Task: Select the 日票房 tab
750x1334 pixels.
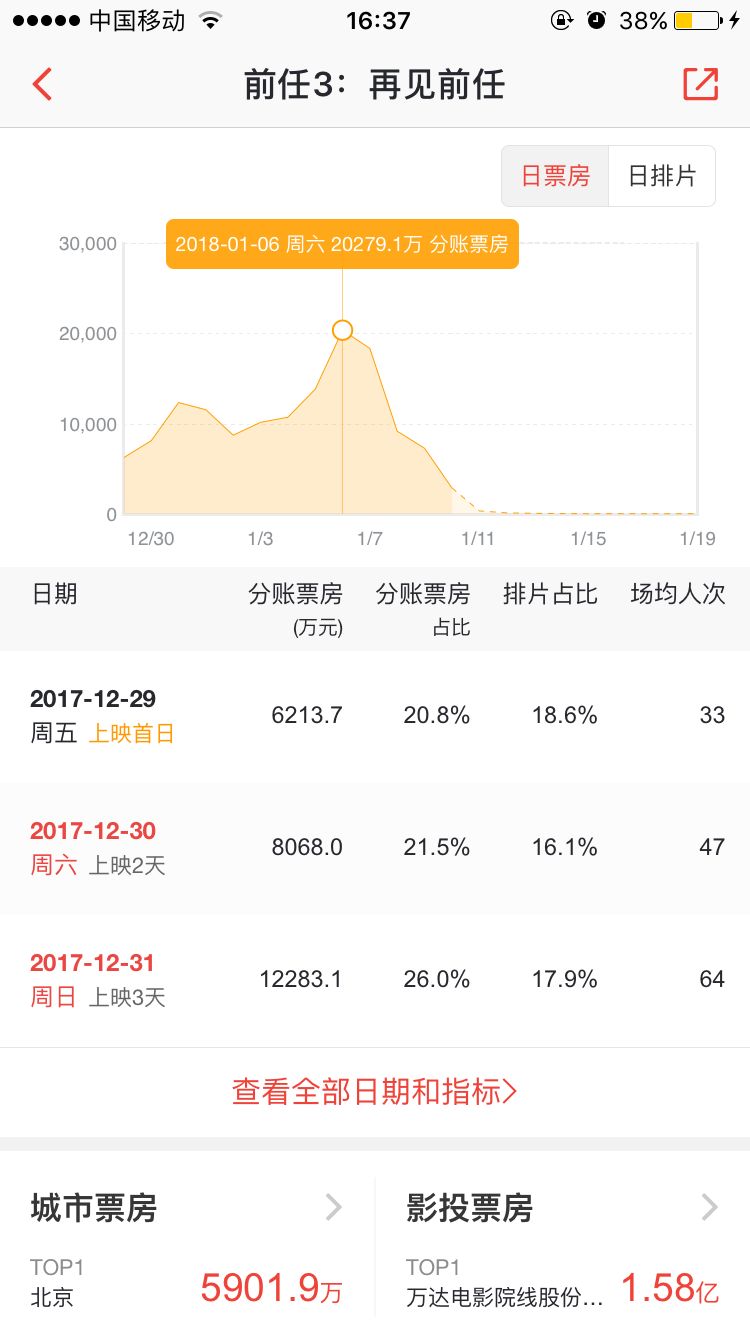Action: point(555,176)
